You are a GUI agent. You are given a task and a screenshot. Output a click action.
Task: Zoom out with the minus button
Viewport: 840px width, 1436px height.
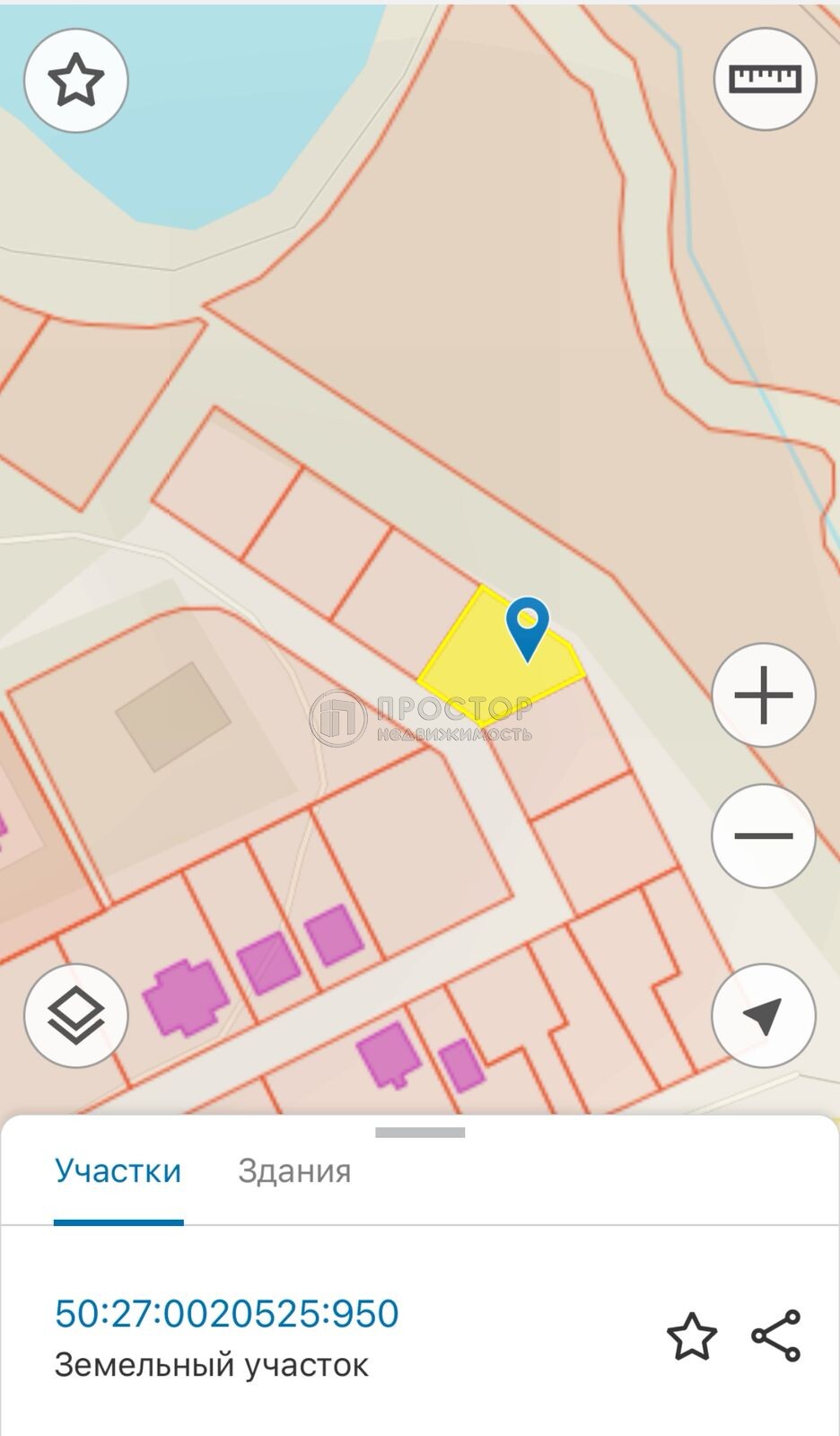tap(764, 835)
